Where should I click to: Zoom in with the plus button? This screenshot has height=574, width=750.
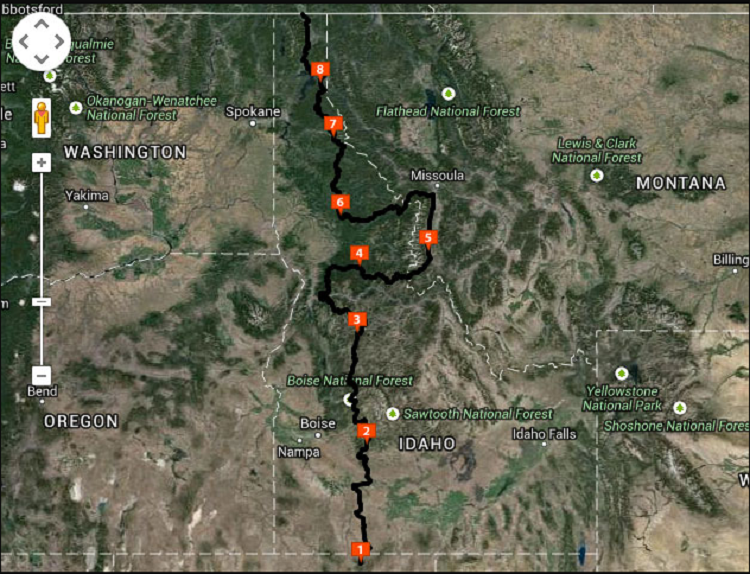click(x=41, y=162)
